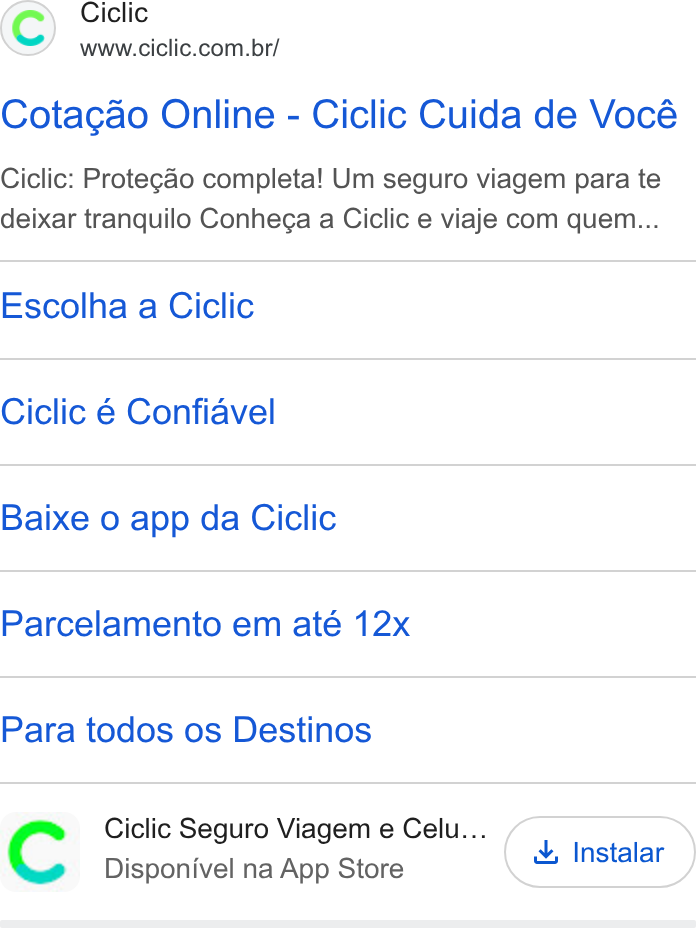
Task: Tap the Instalar button
Action: [600, 852]
